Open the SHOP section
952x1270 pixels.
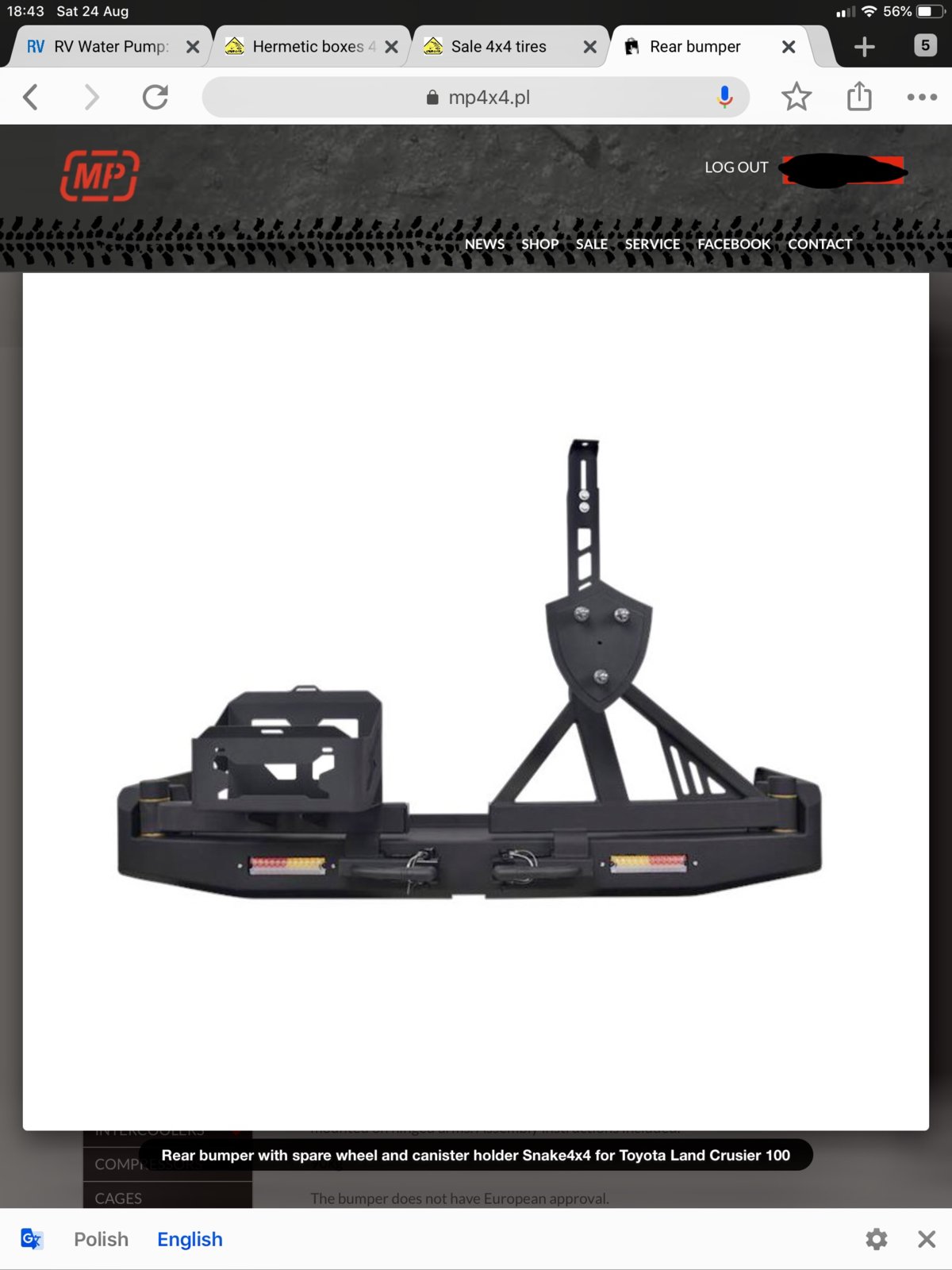[539, 244]
